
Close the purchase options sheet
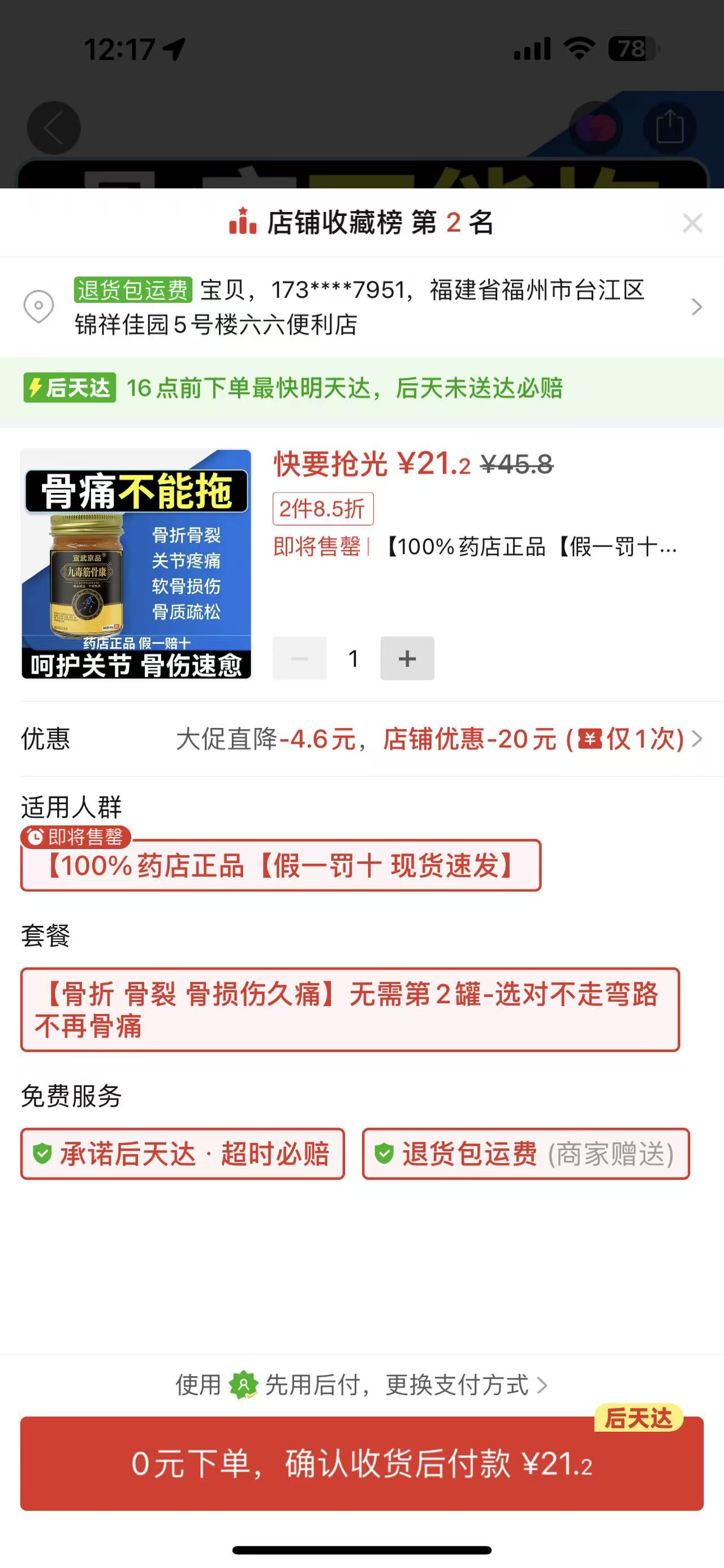[x=692, y=223]
